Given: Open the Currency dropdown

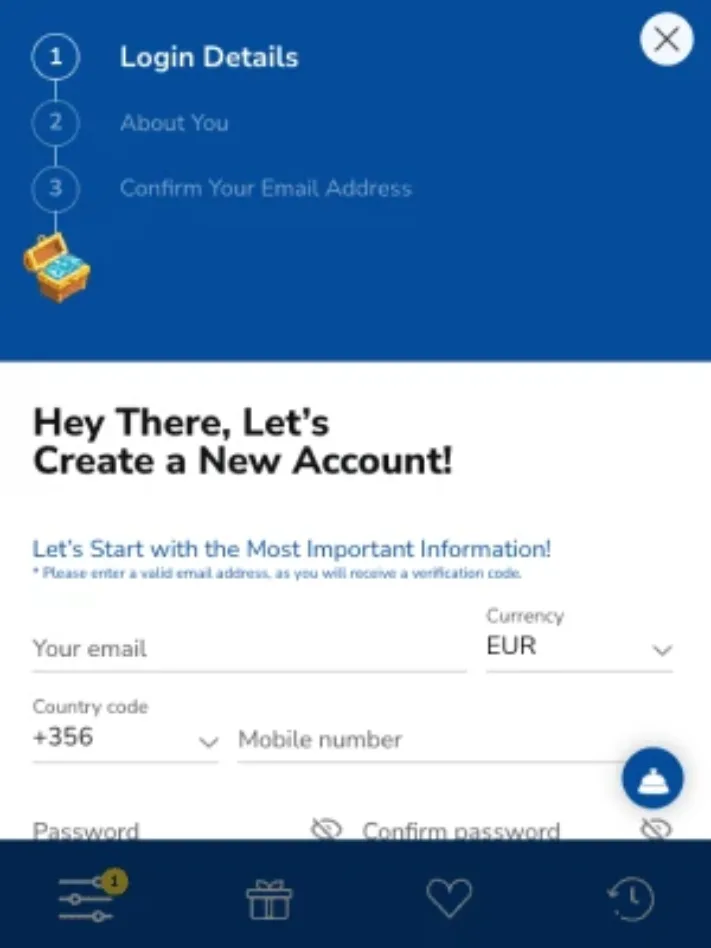Looking at the screenshot, I should point(579,647).
